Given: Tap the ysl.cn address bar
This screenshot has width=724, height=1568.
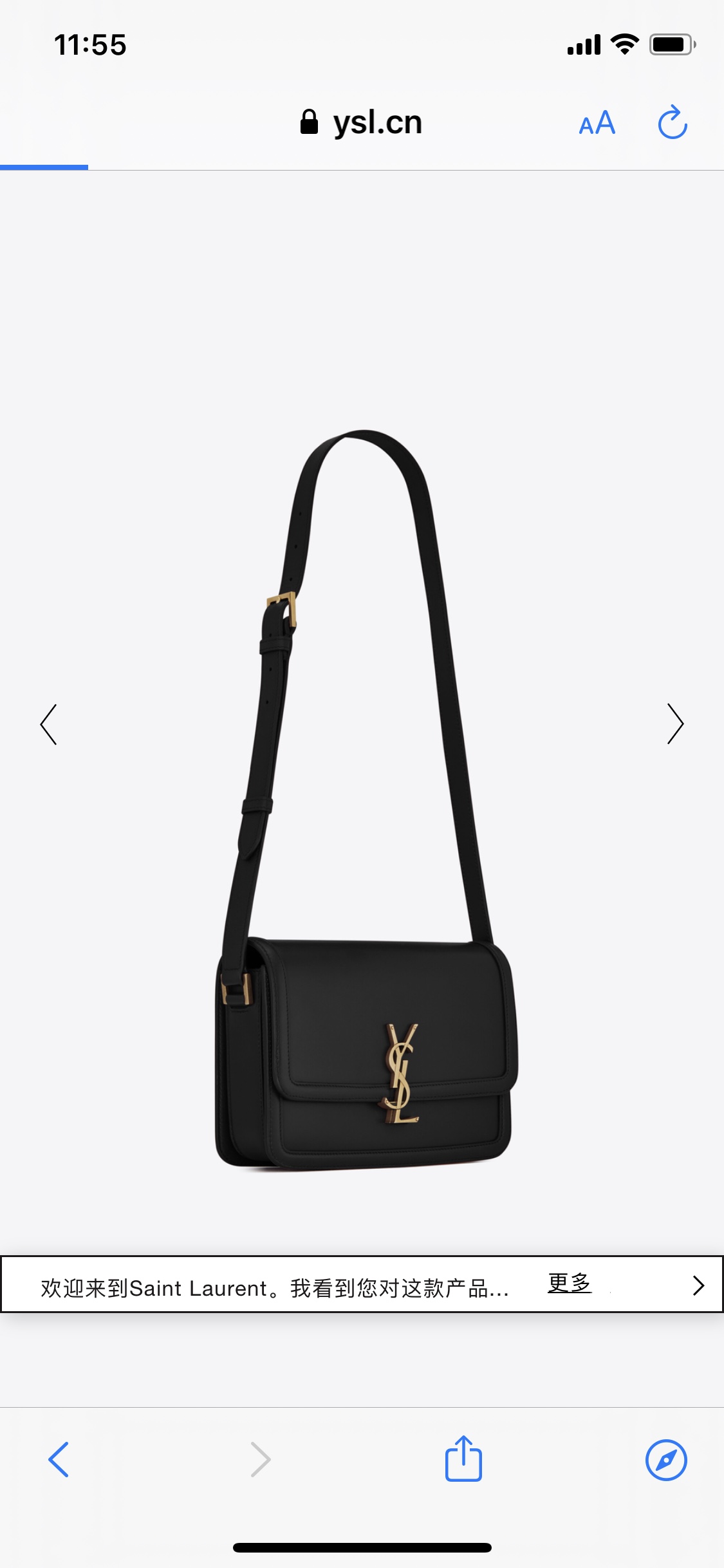Looking at the screenshot, I should coord(362,122).
